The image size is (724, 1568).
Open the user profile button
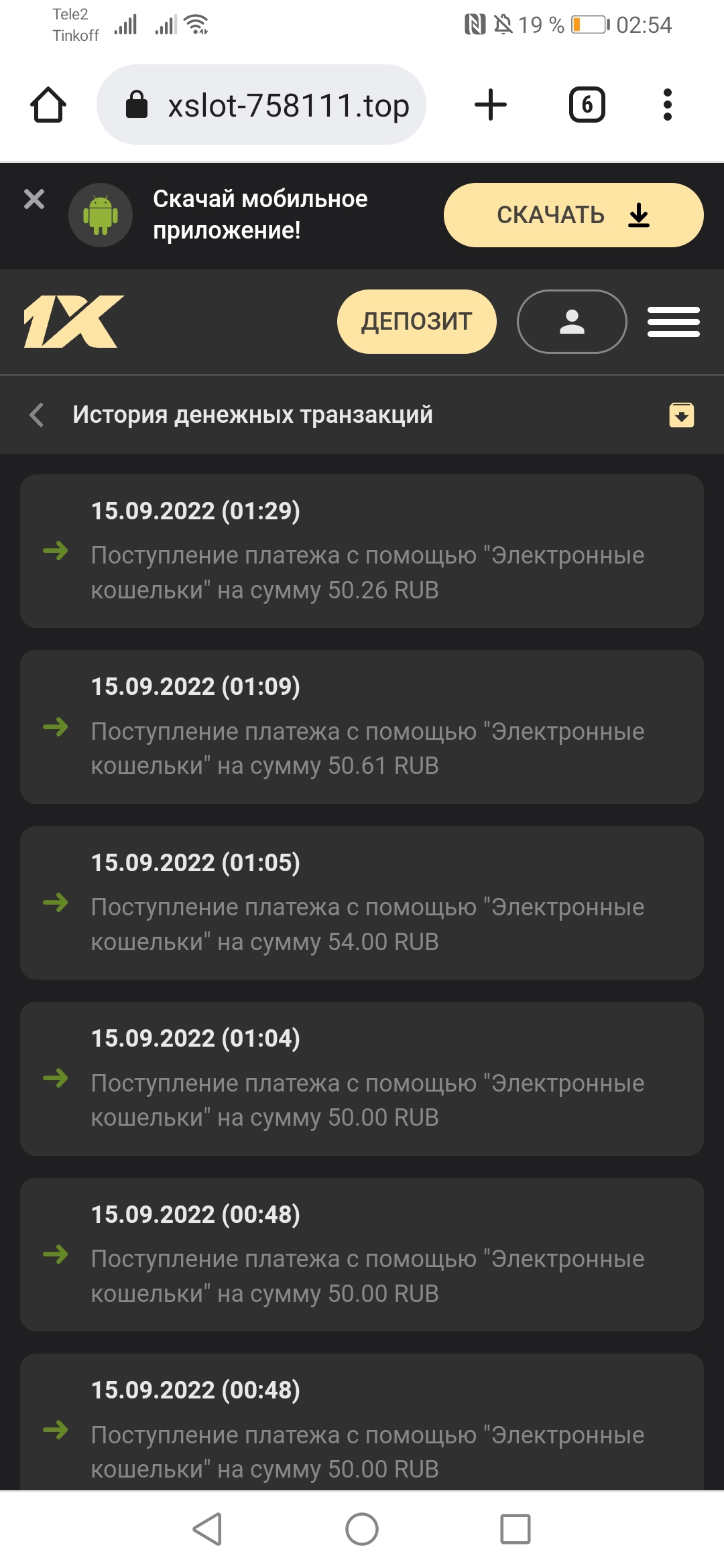(x=572, y=322)
